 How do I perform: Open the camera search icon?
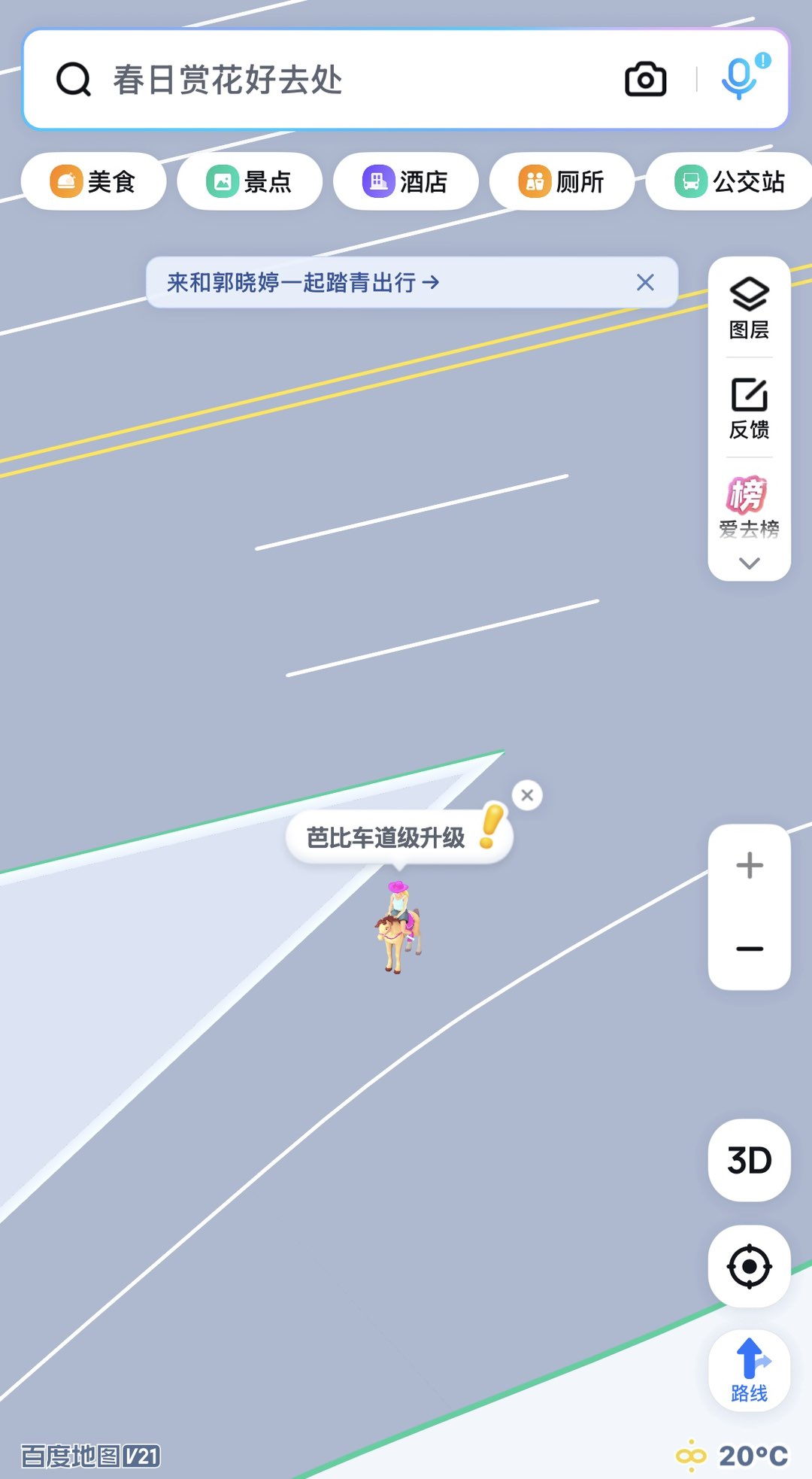click(645, 80)
